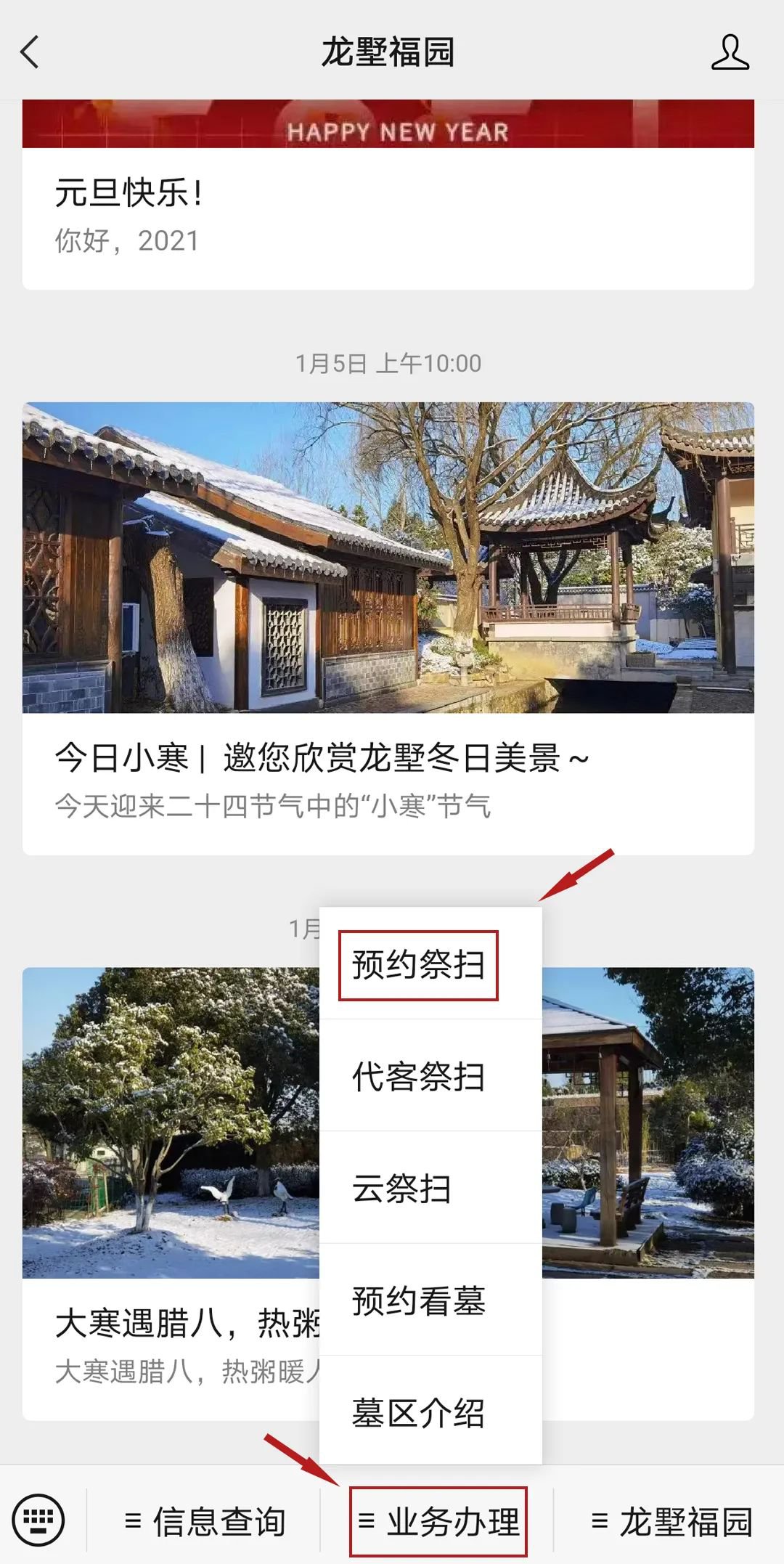Switch to keyboard input mode

(39, 1520)
